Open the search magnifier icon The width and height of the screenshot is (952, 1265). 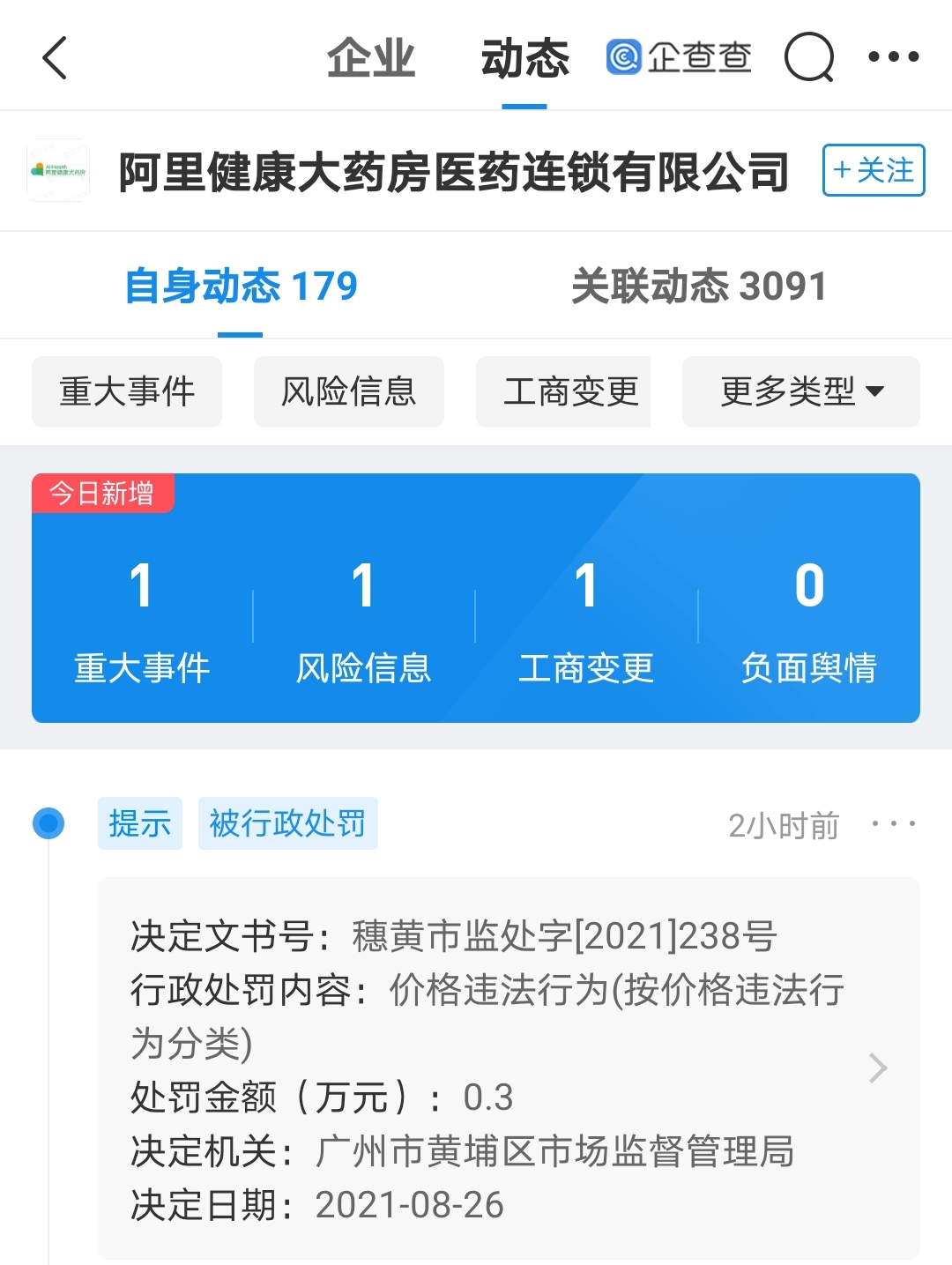click(x=808, y=57)
